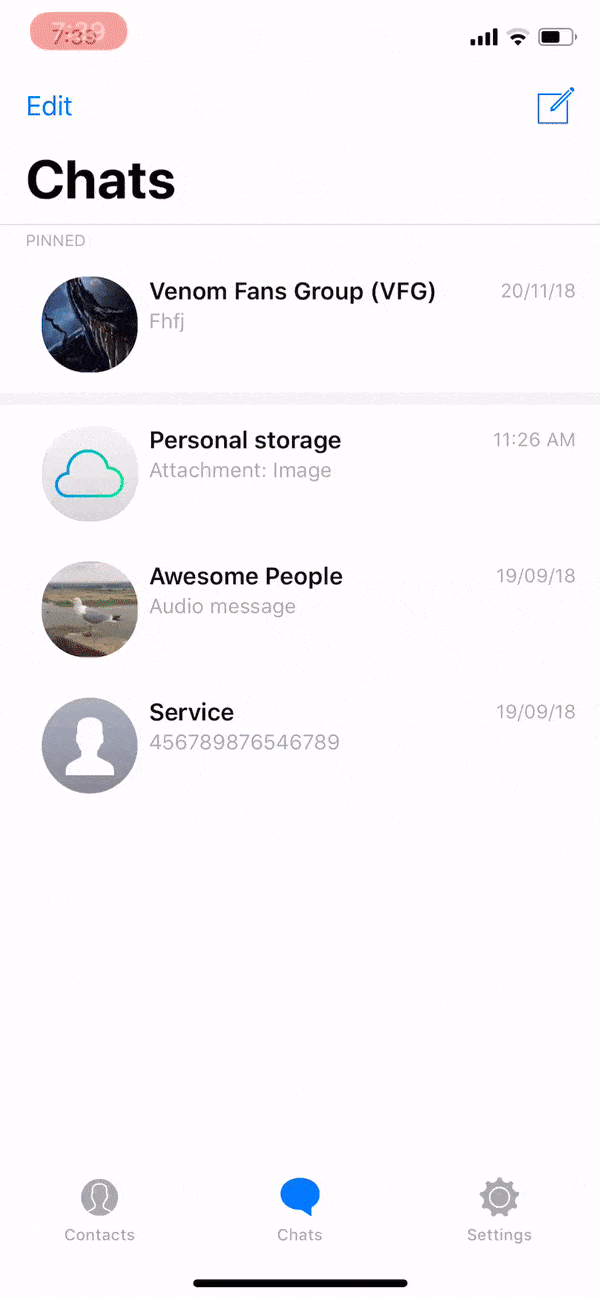
Task: Open the Awesome People chat
Action: (x=300, y=609)
